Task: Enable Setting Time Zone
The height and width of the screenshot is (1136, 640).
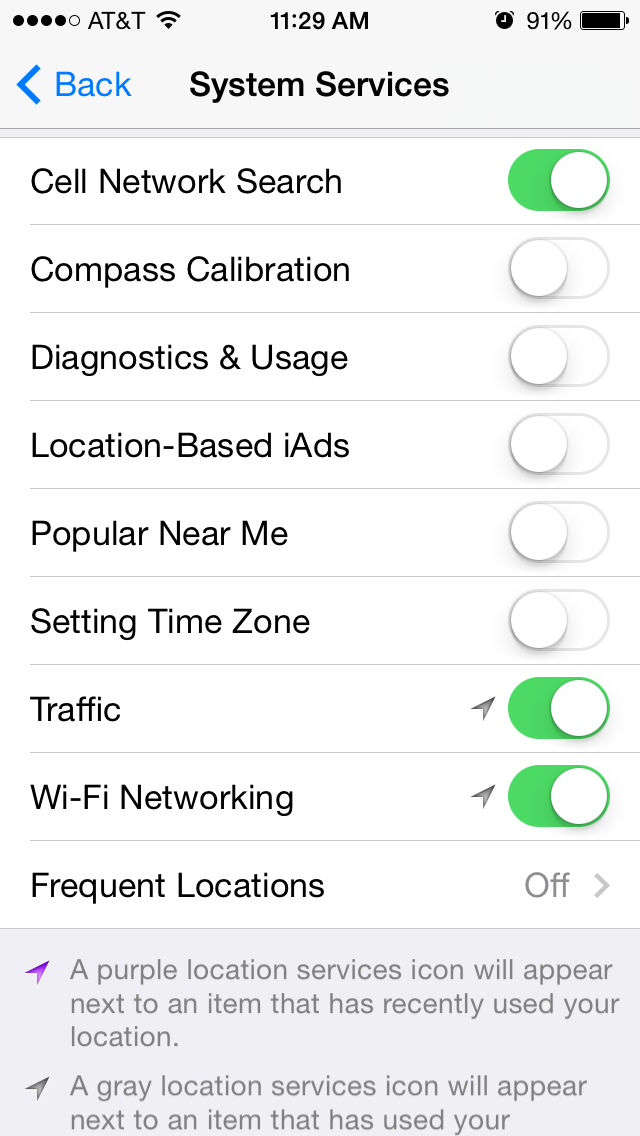Action: pos(558,621)
